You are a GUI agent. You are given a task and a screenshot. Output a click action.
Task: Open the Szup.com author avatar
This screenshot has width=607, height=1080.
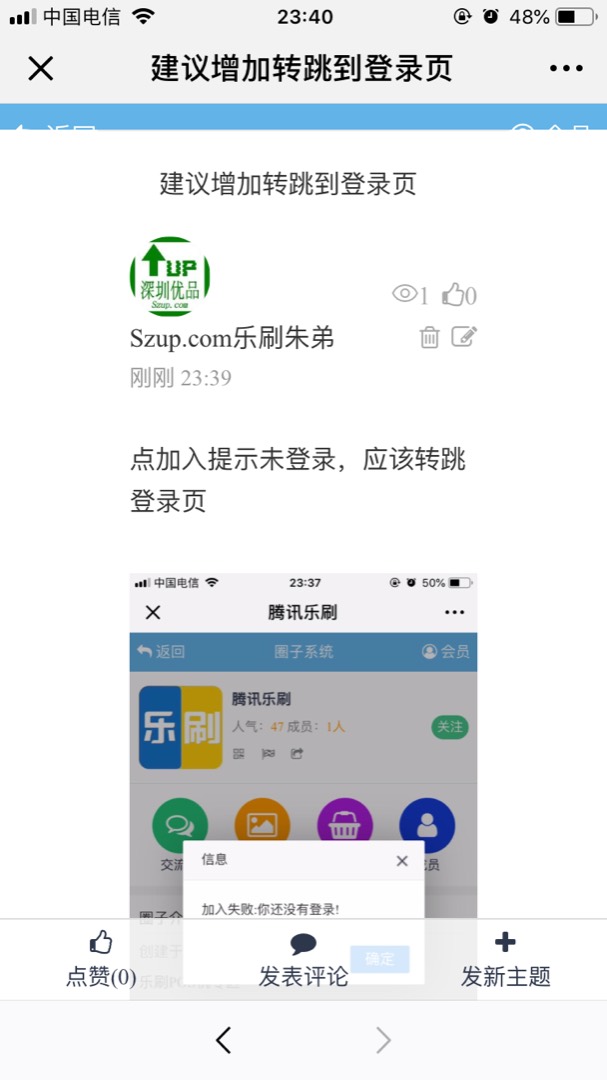(x=170, y=277)
